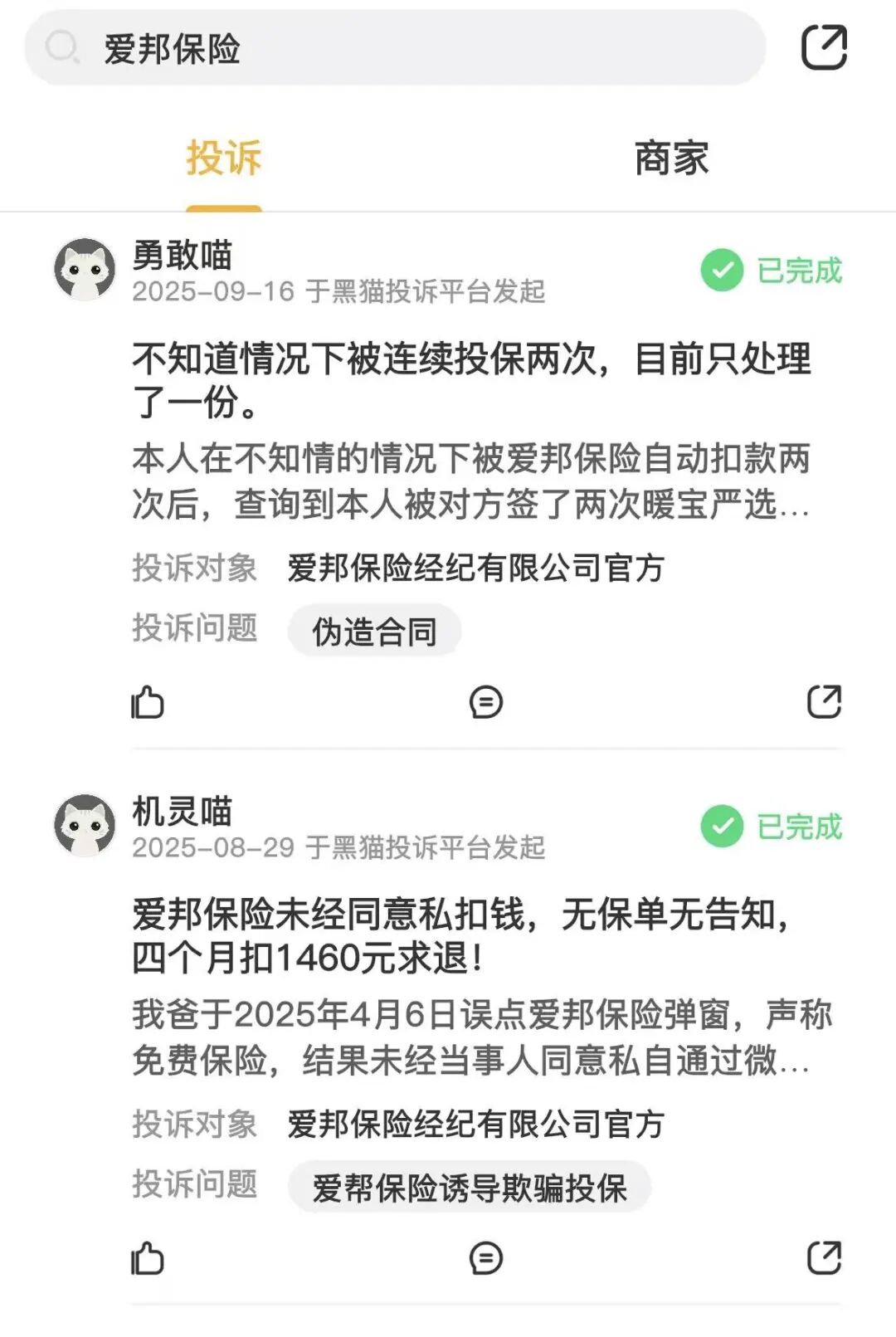Tap the 爱帮保险诱导欺骗投保 tag
The width and height of the screenshot is (896, 1337).
pyautogui.click(x=469, y=1188)
